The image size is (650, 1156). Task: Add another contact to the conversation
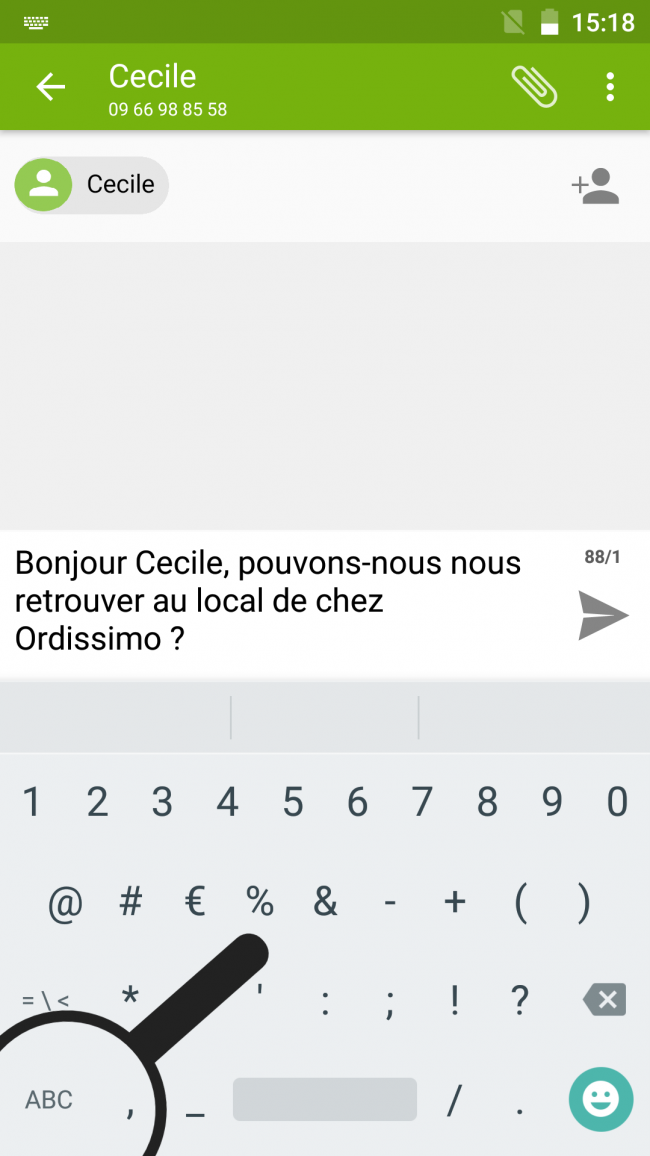click(596, 186)
